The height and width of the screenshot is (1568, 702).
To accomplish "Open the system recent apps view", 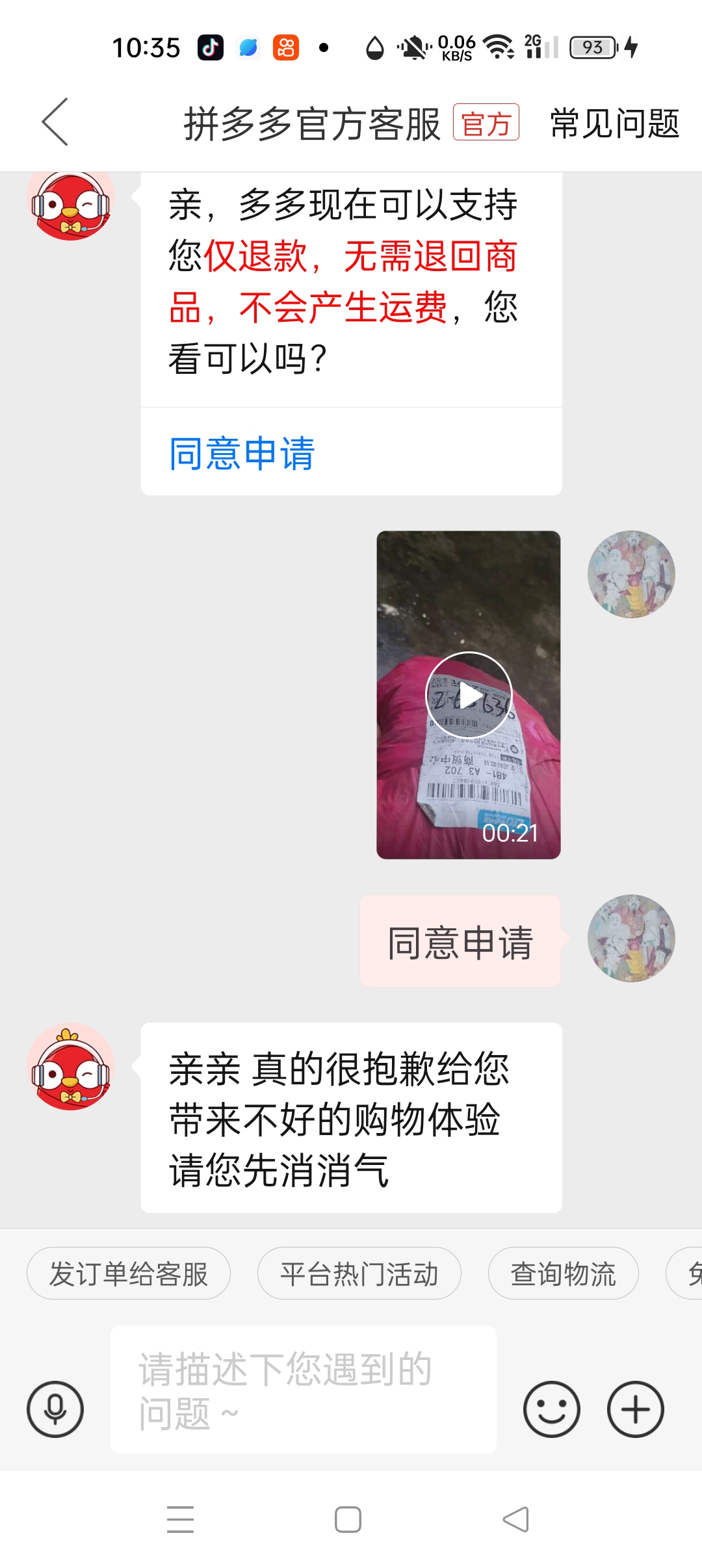I will coord(181,1520).
